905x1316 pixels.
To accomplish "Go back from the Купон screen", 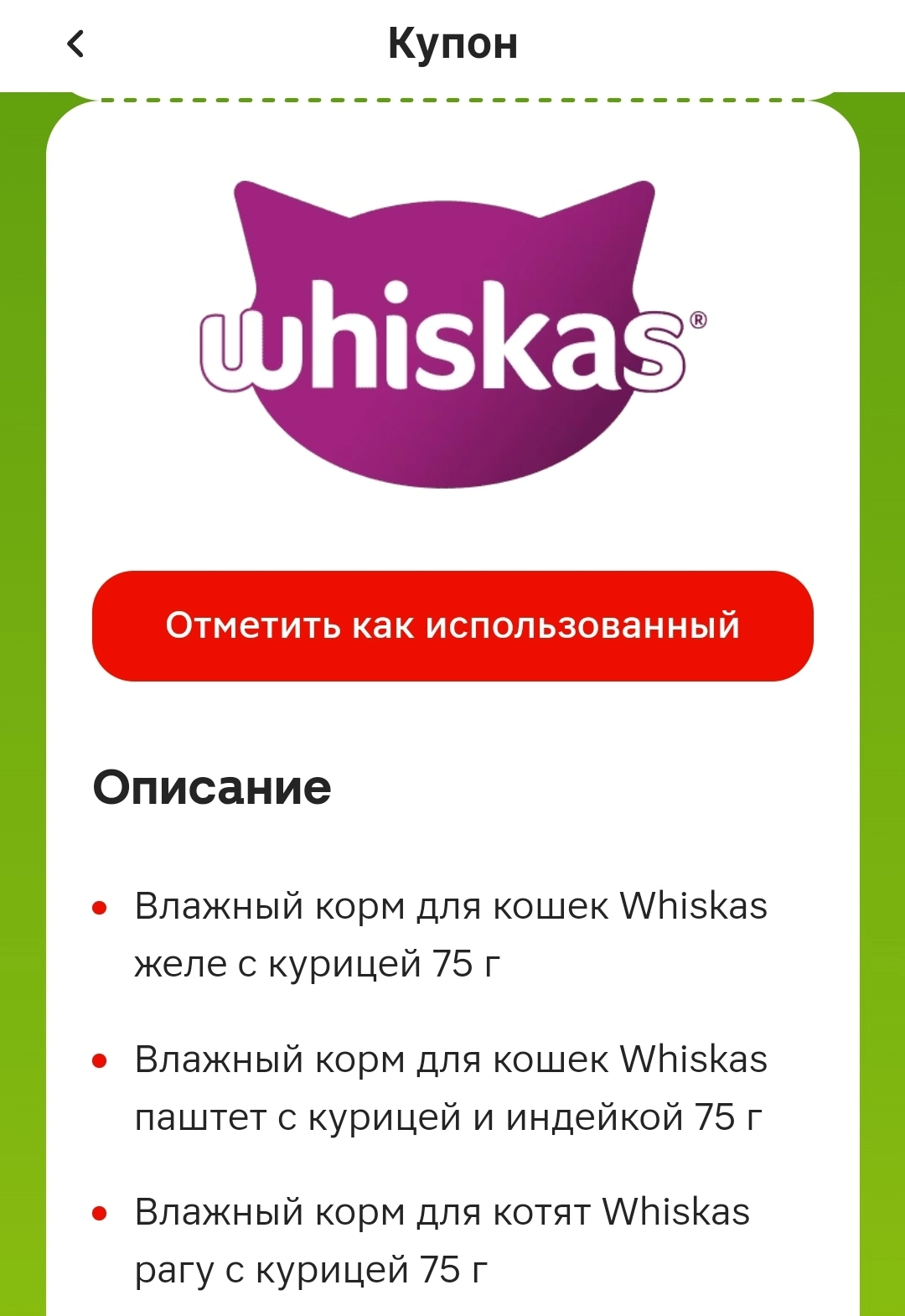I will pyautogui.click(x=75, y=44).
